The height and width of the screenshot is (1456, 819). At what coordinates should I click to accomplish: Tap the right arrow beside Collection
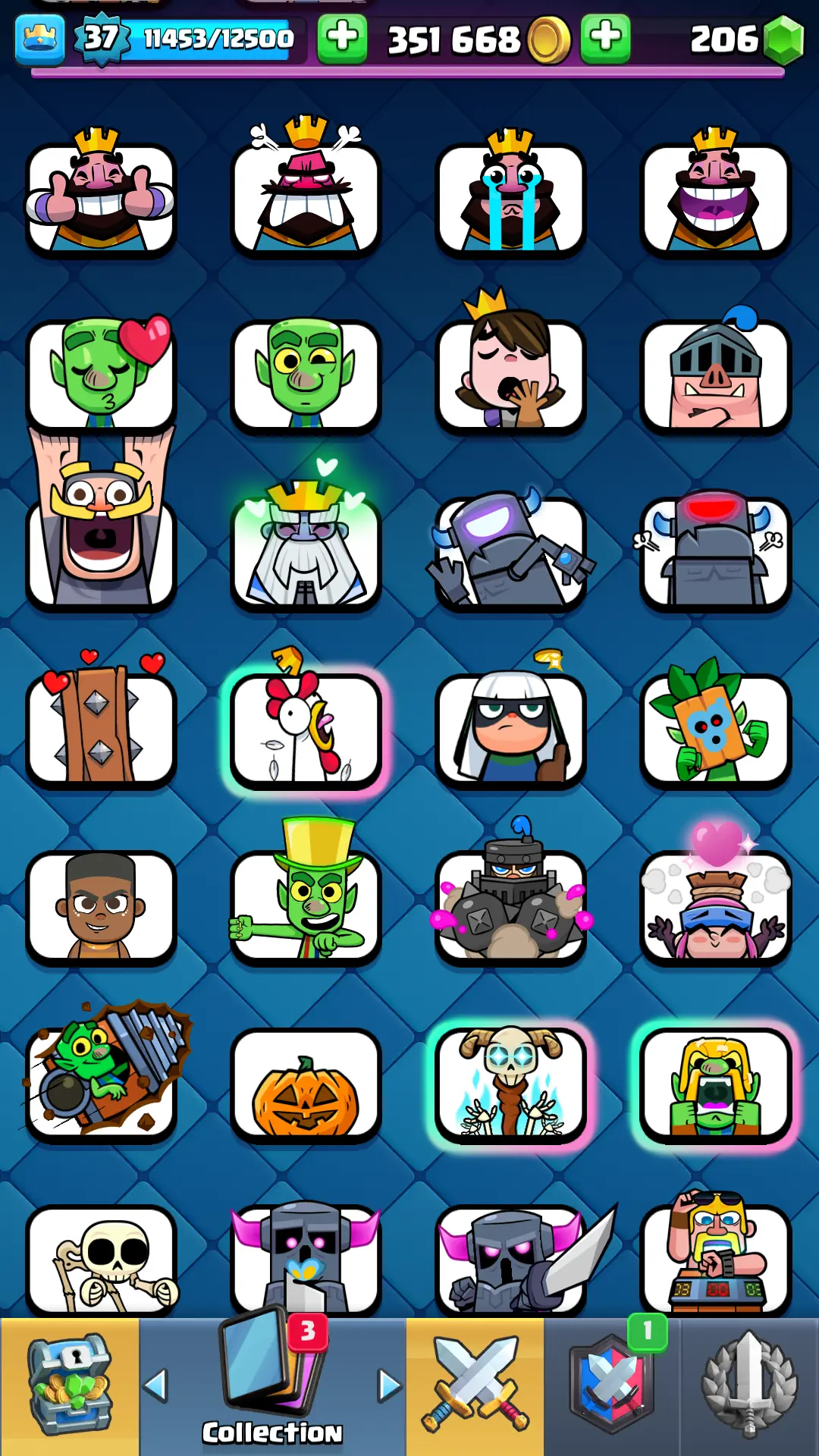pyautogui.click(x=389, y=1385)
